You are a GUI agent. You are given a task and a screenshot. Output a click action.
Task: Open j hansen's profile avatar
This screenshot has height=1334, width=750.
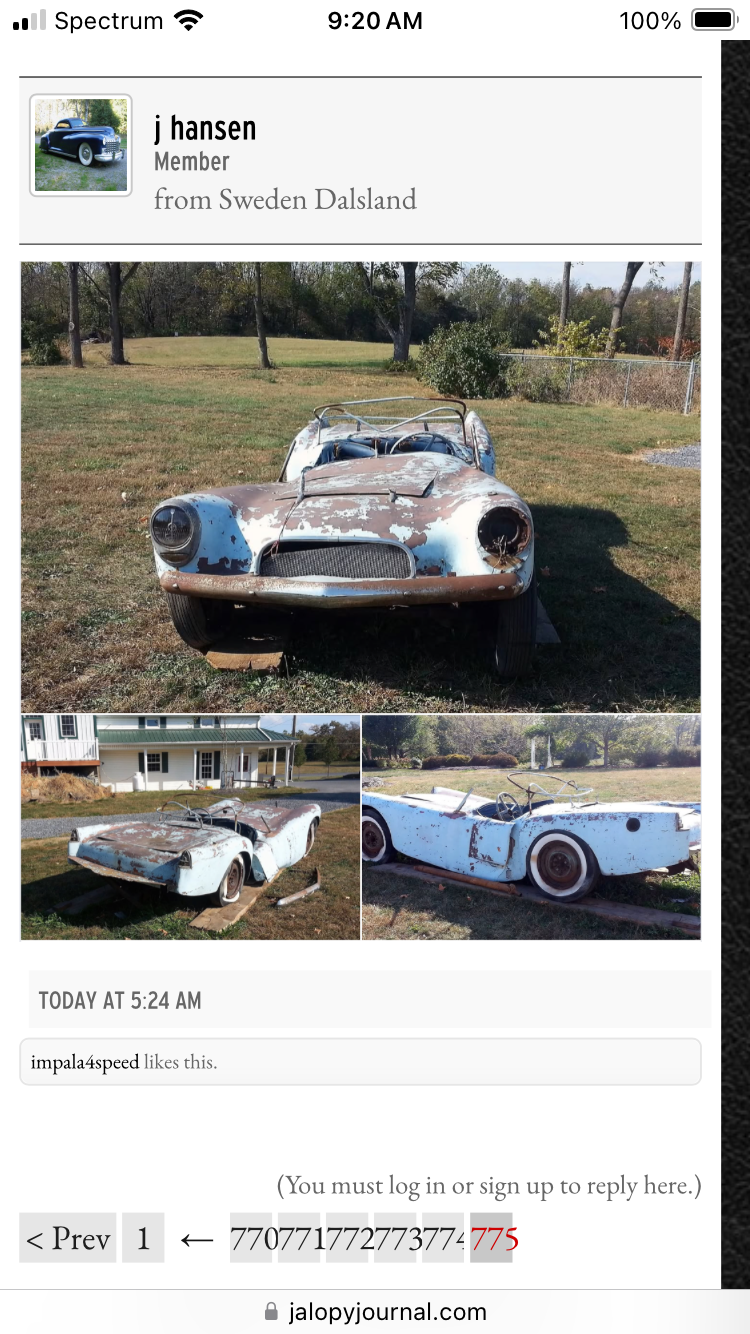pyautogui.click(x=81, y=145)
